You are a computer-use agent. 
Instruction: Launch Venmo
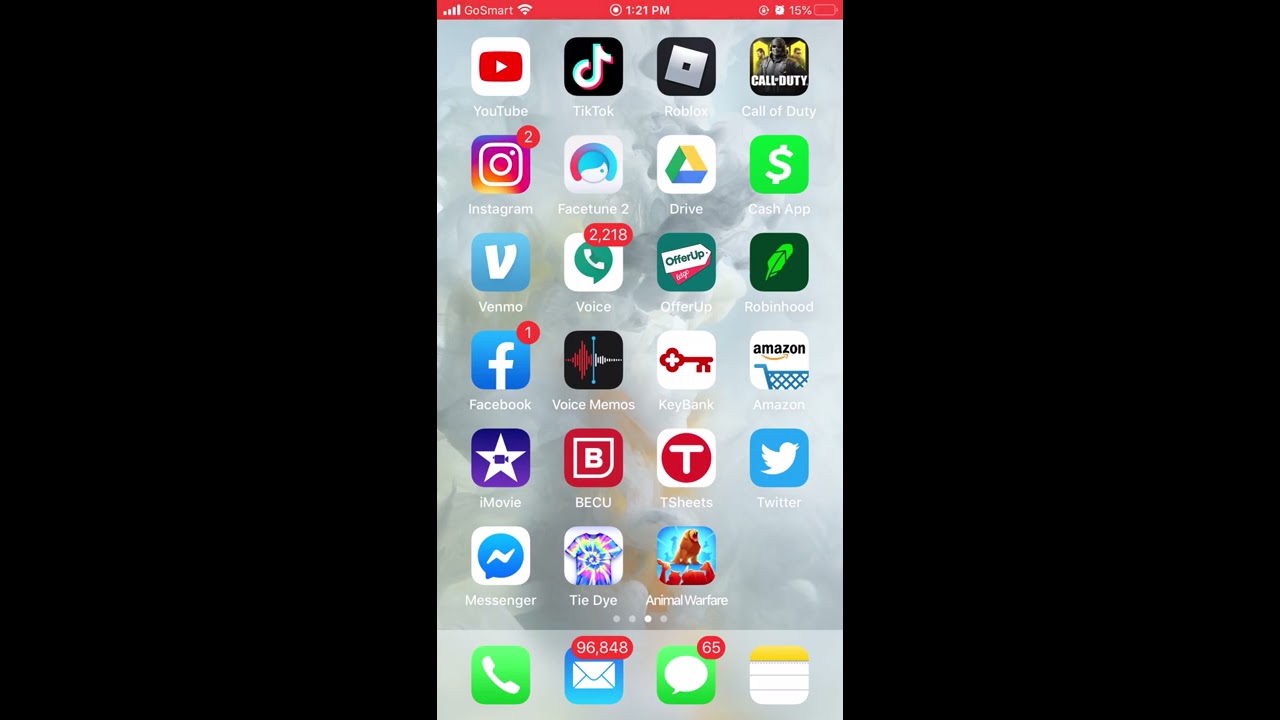click(x=500, y=263)
